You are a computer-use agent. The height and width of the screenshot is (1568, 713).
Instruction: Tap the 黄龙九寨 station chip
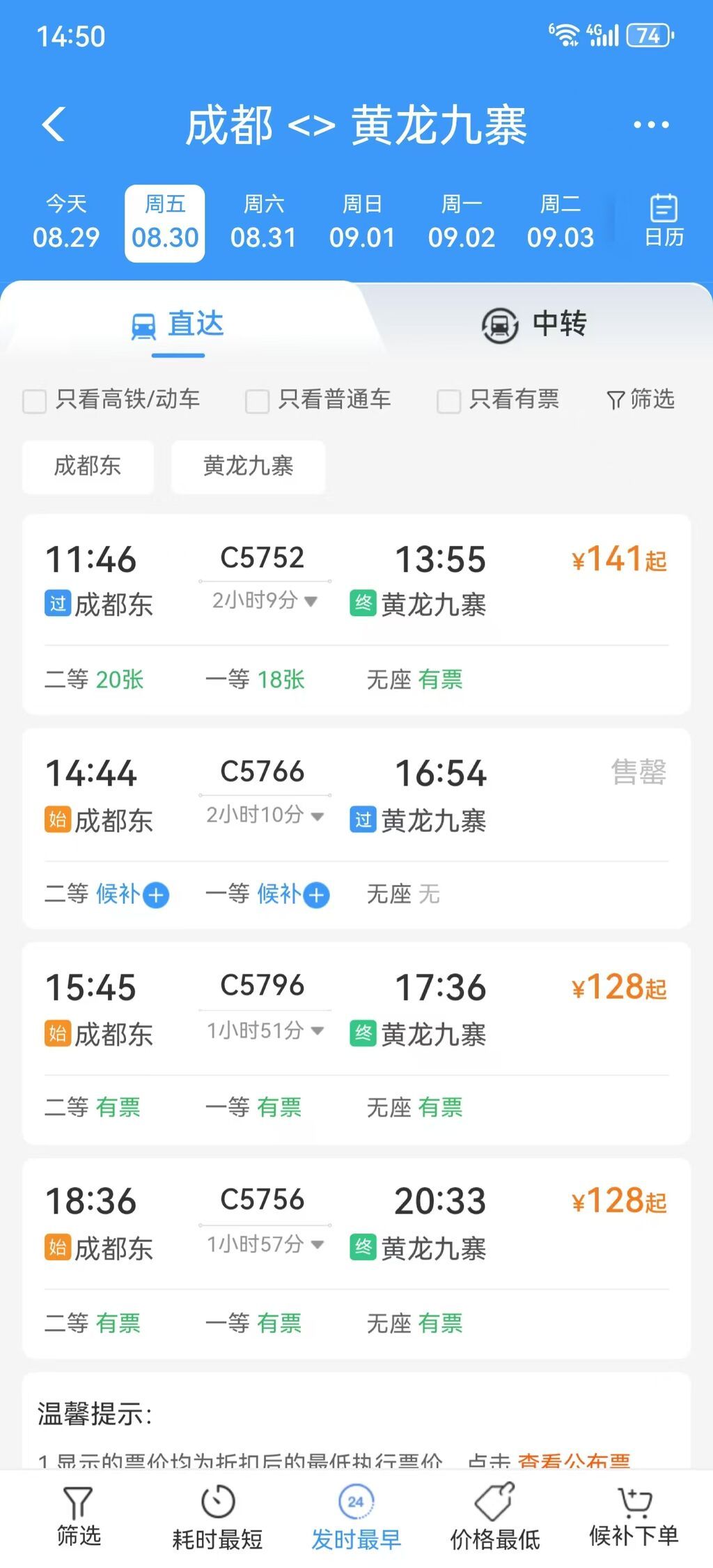click(248, 466)
